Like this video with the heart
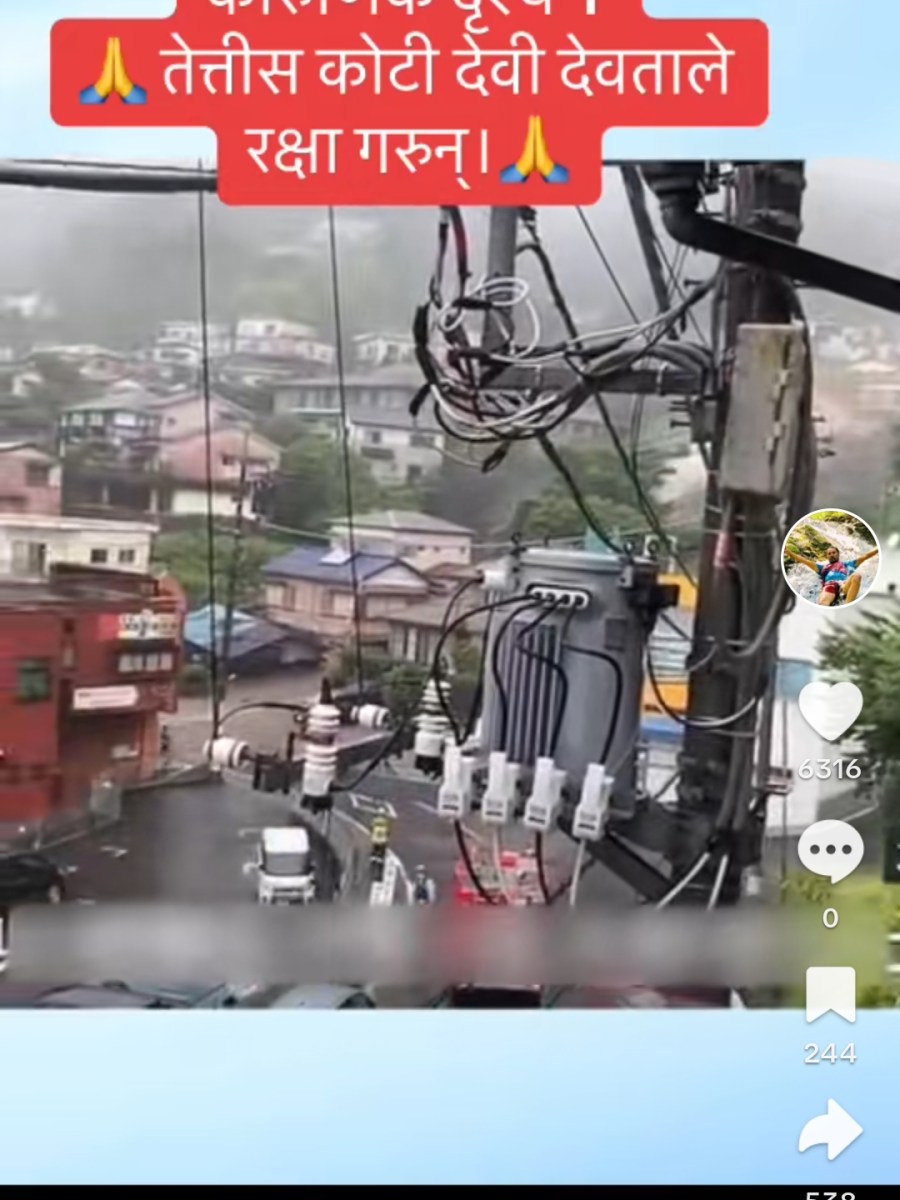This screenshot has height=1200, width=900. point(830,711)
